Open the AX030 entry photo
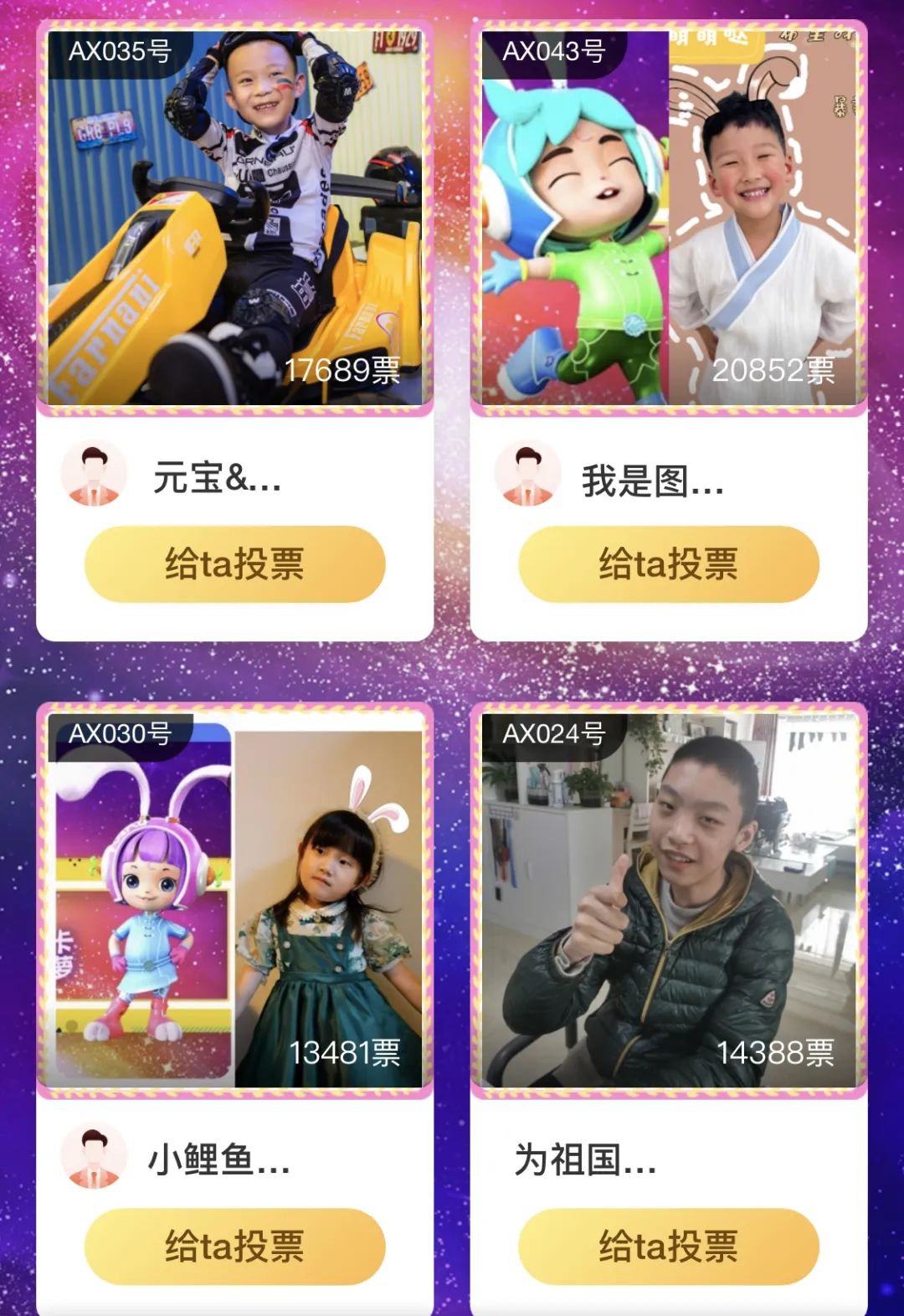This screenshot has height=1316, width=904. pyautogui.click(x=234, y=900)
